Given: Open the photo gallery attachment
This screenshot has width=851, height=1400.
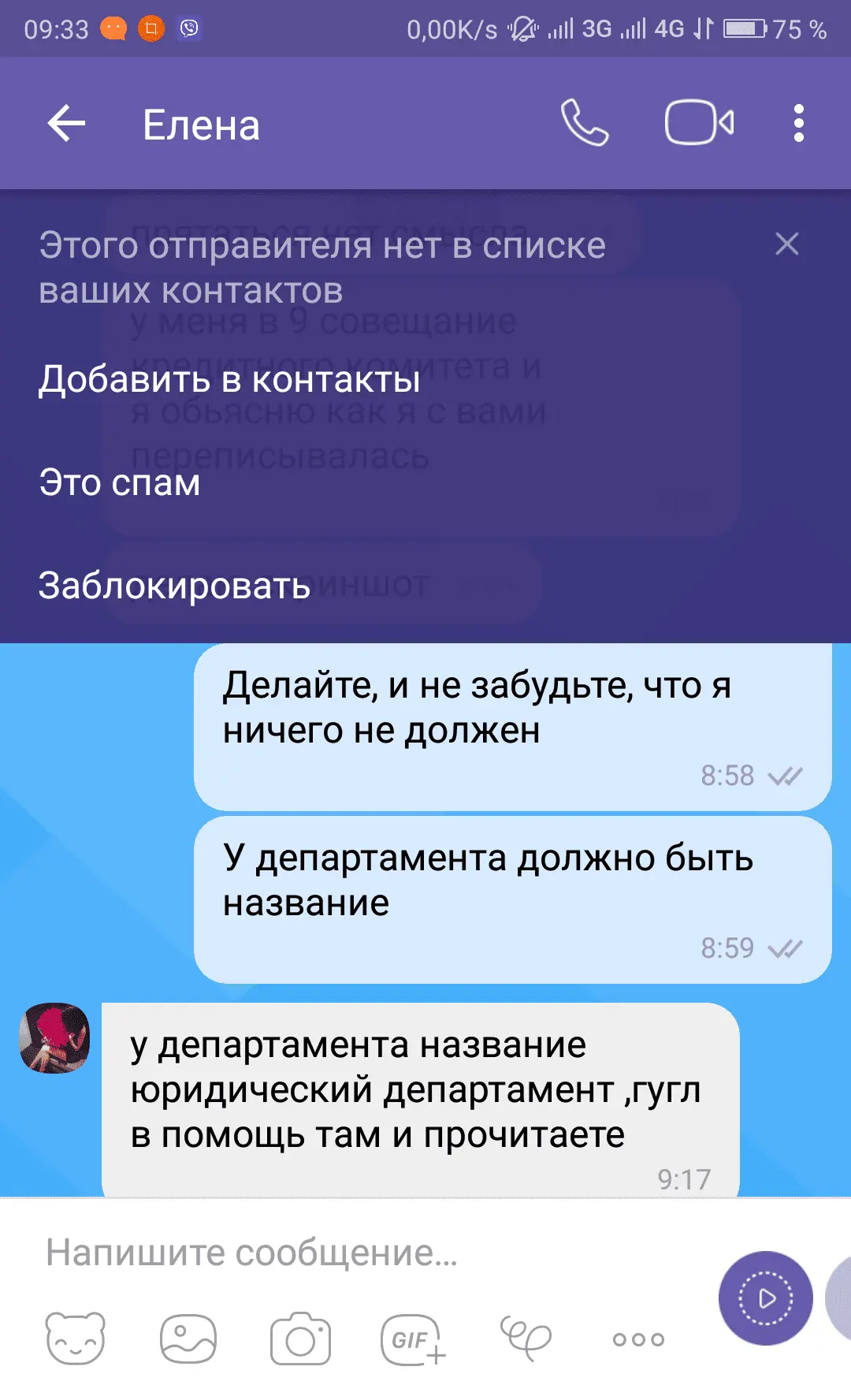Looking at the screenshot, I should [188, 1339].
